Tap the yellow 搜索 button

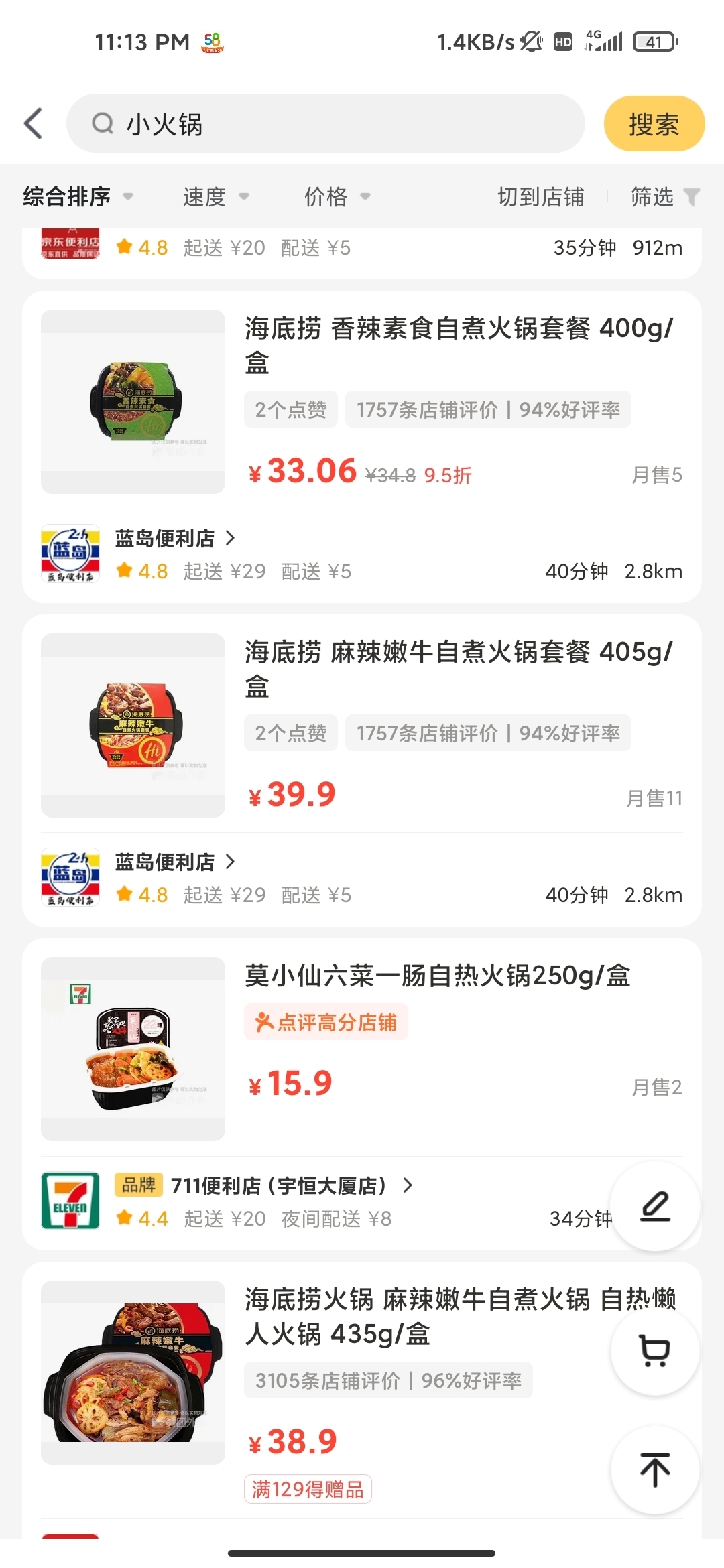tap(654, 124)
